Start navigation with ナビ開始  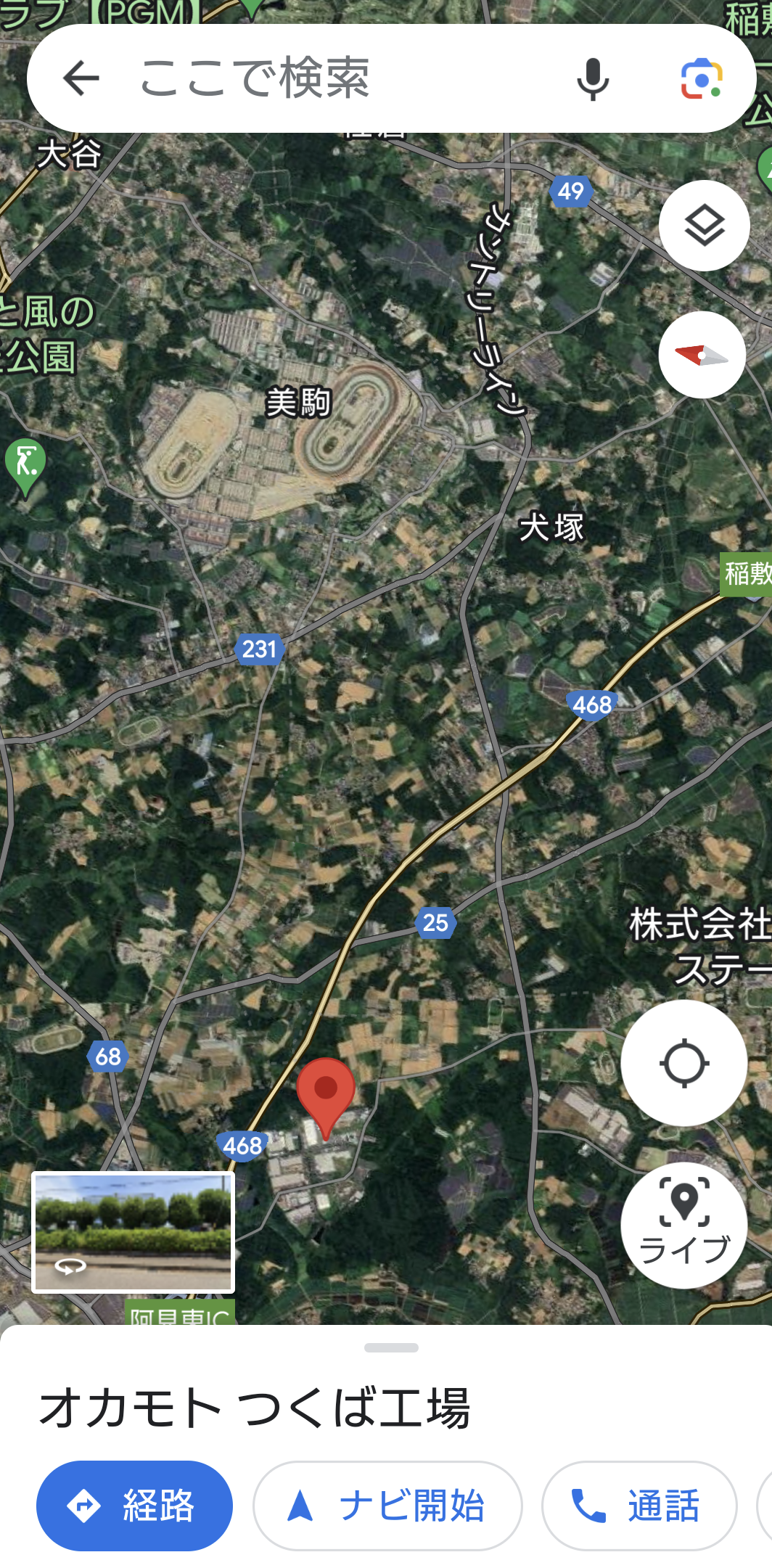(387, 1505)
